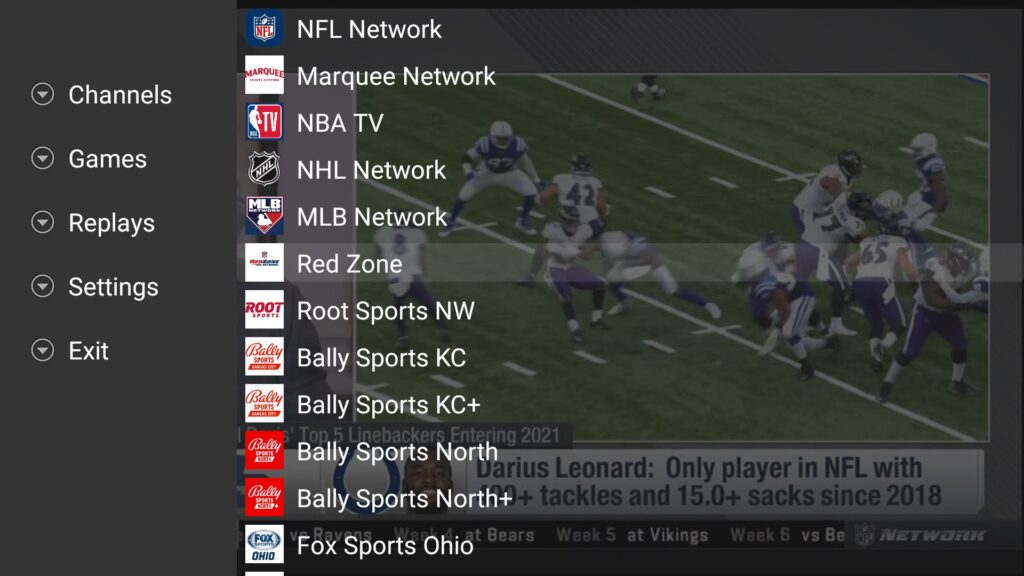The image size is (1024, 576).
Task: Open Settings
Action: point(113,287)
